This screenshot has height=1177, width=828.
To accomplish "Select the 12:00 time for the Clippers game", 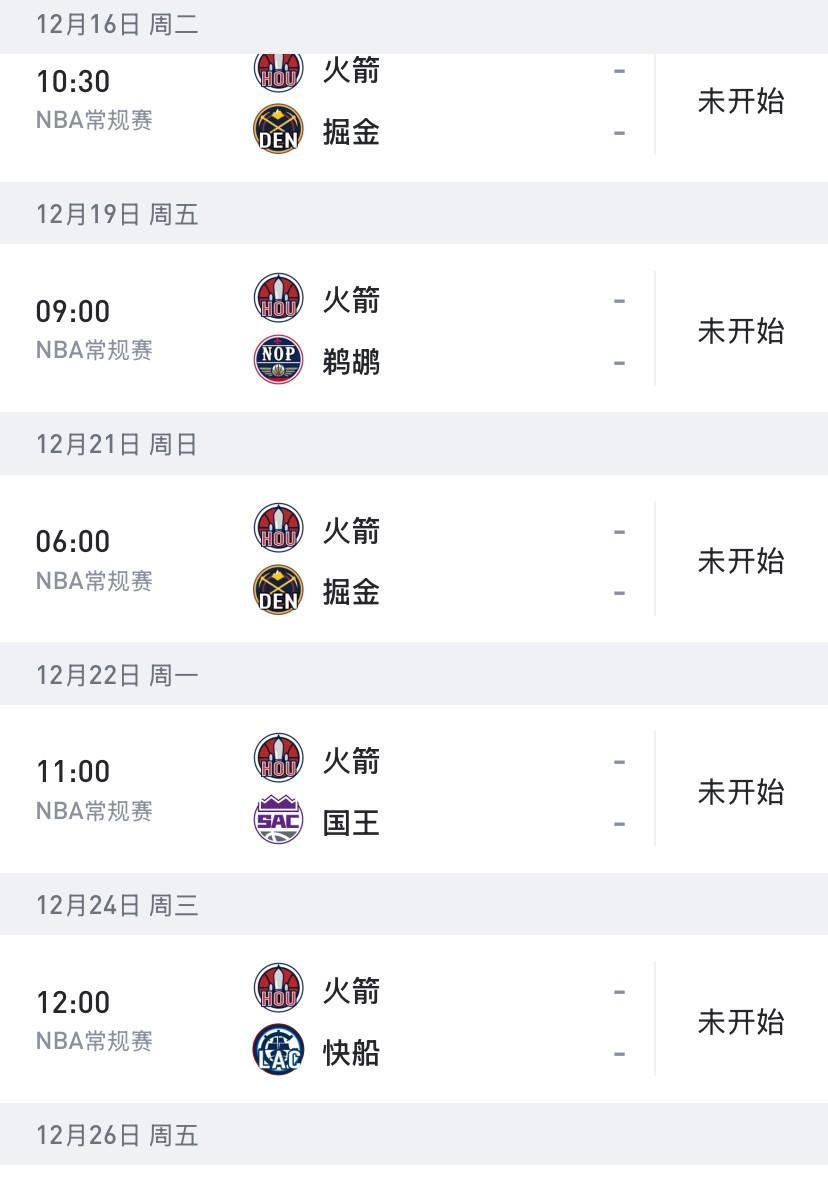I will [x=76, y=1001].
